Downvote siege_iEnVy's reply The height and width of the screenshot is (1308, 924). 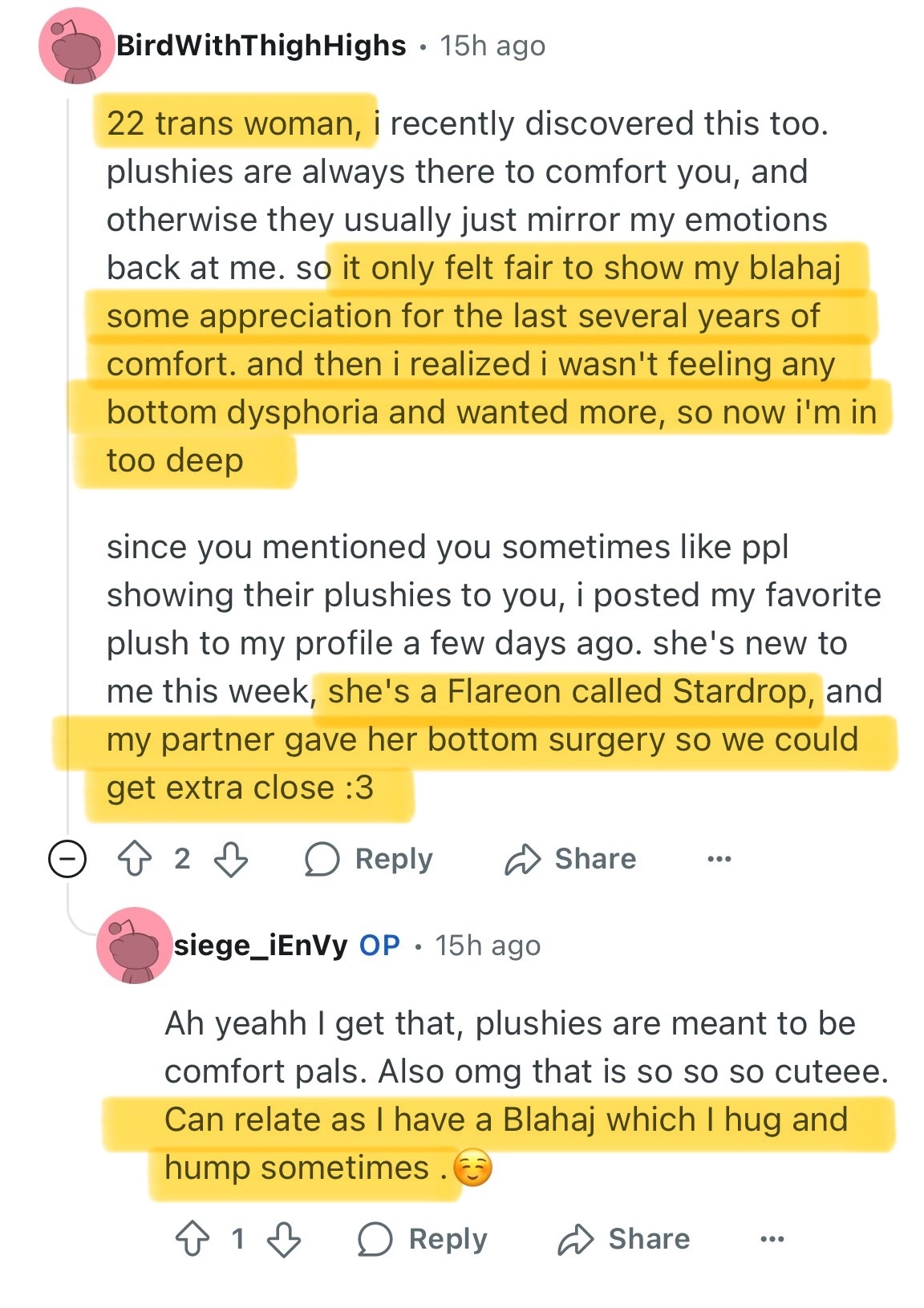[x=284, y=1239]
